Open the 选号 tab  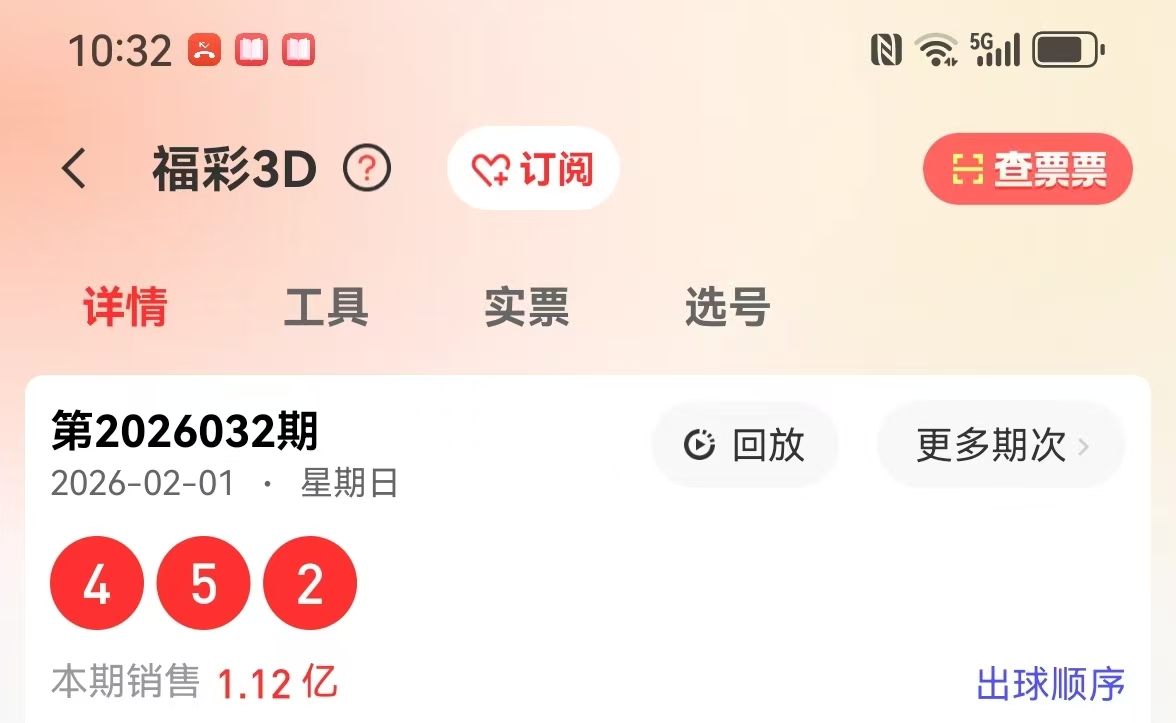tap(727, 307)
